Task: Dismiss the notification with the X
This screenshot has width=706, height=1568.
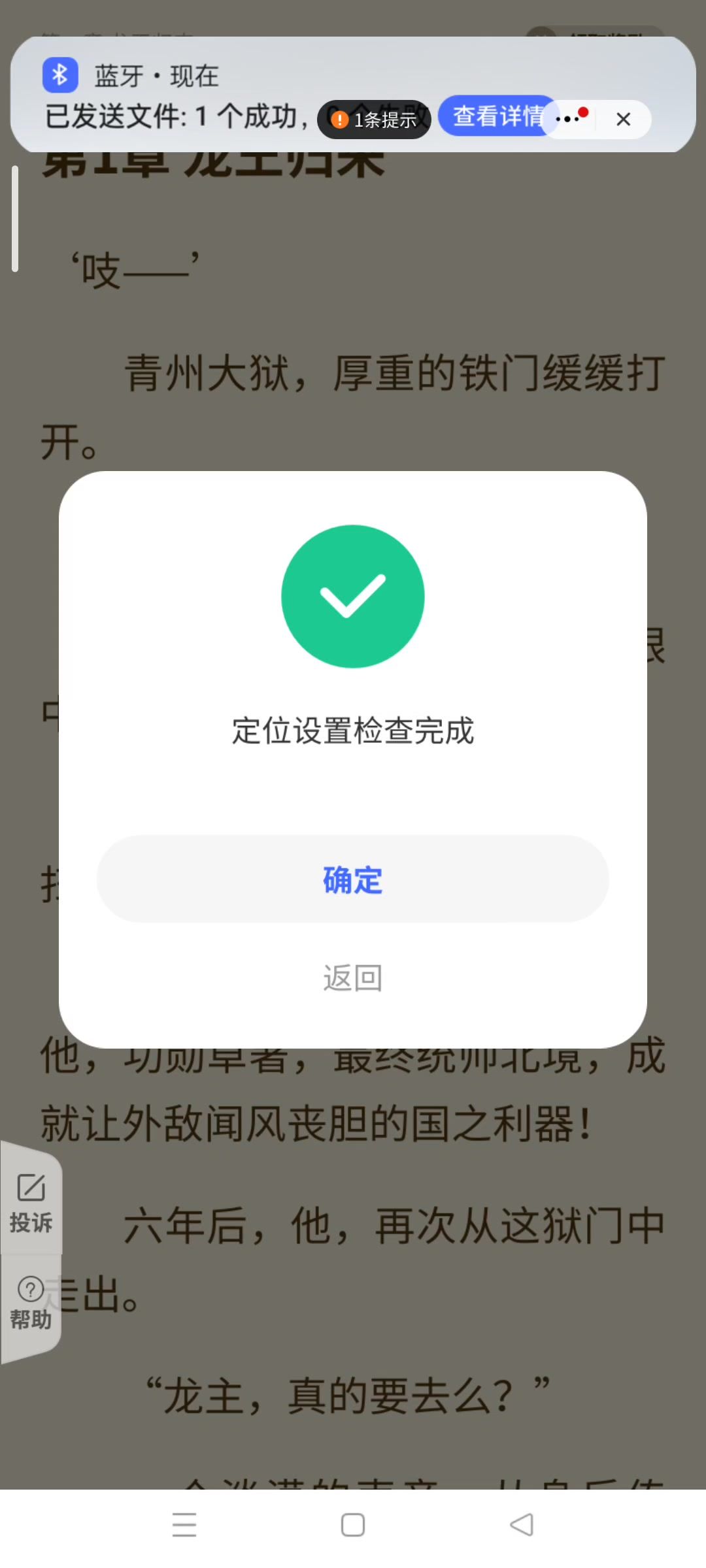Action: coord(624,120)
